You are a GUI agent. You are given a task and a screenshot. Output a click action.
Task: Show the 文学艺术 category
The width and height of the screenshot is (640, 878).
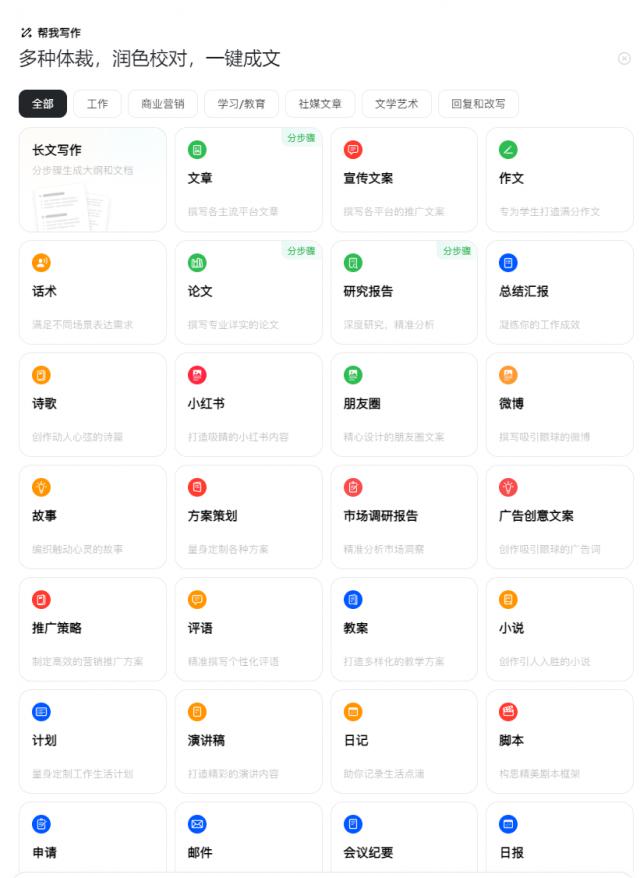coord(396,104)
